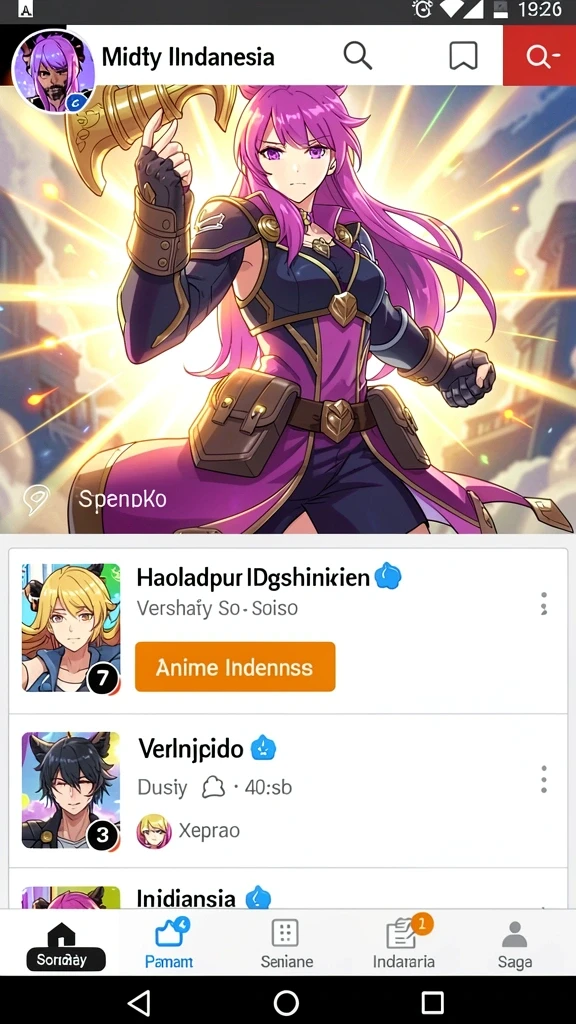The image size is (576, 1024).
Task: Switch to the Seniane tab
Action: tap(287, 944)
